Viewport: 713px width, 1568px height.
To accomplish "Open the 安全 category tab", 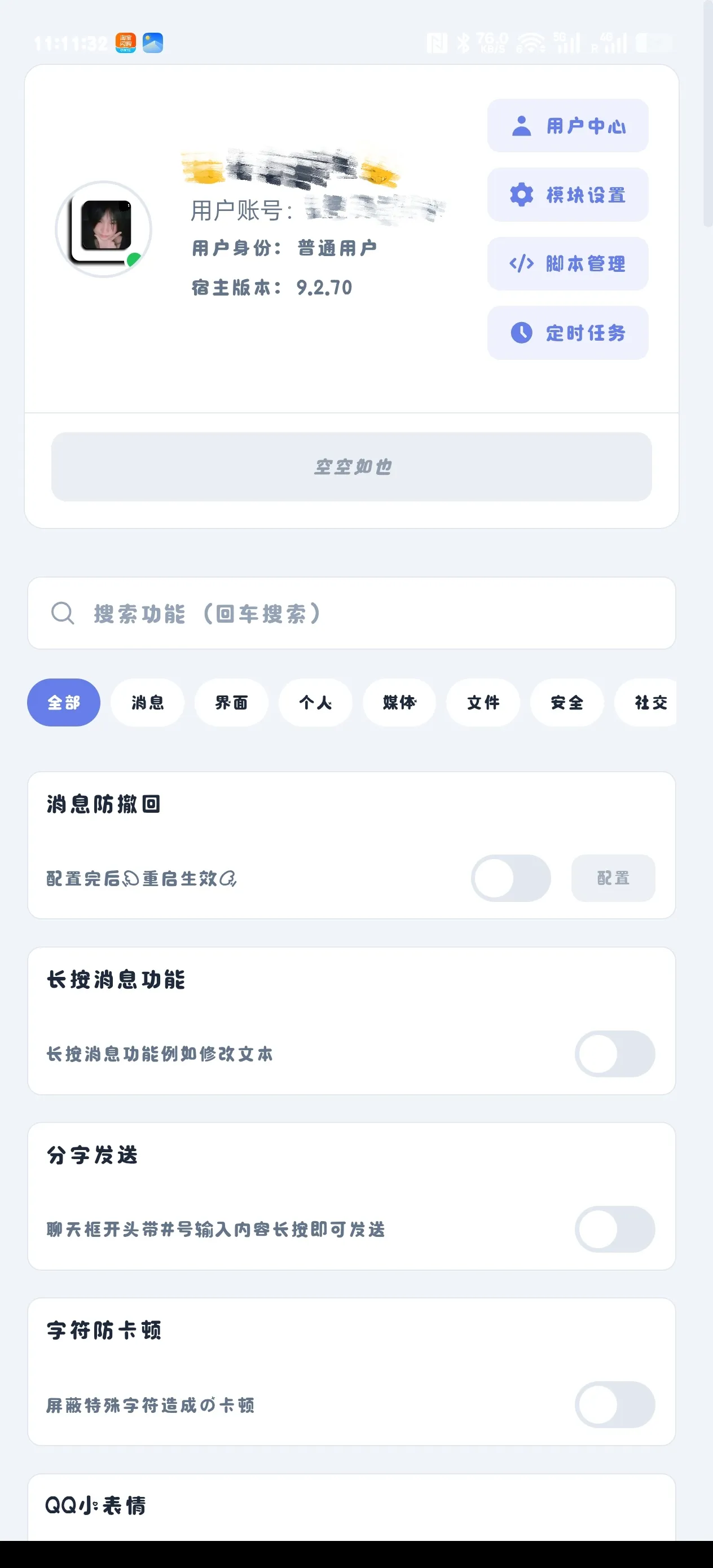I will tap(566, 702).
